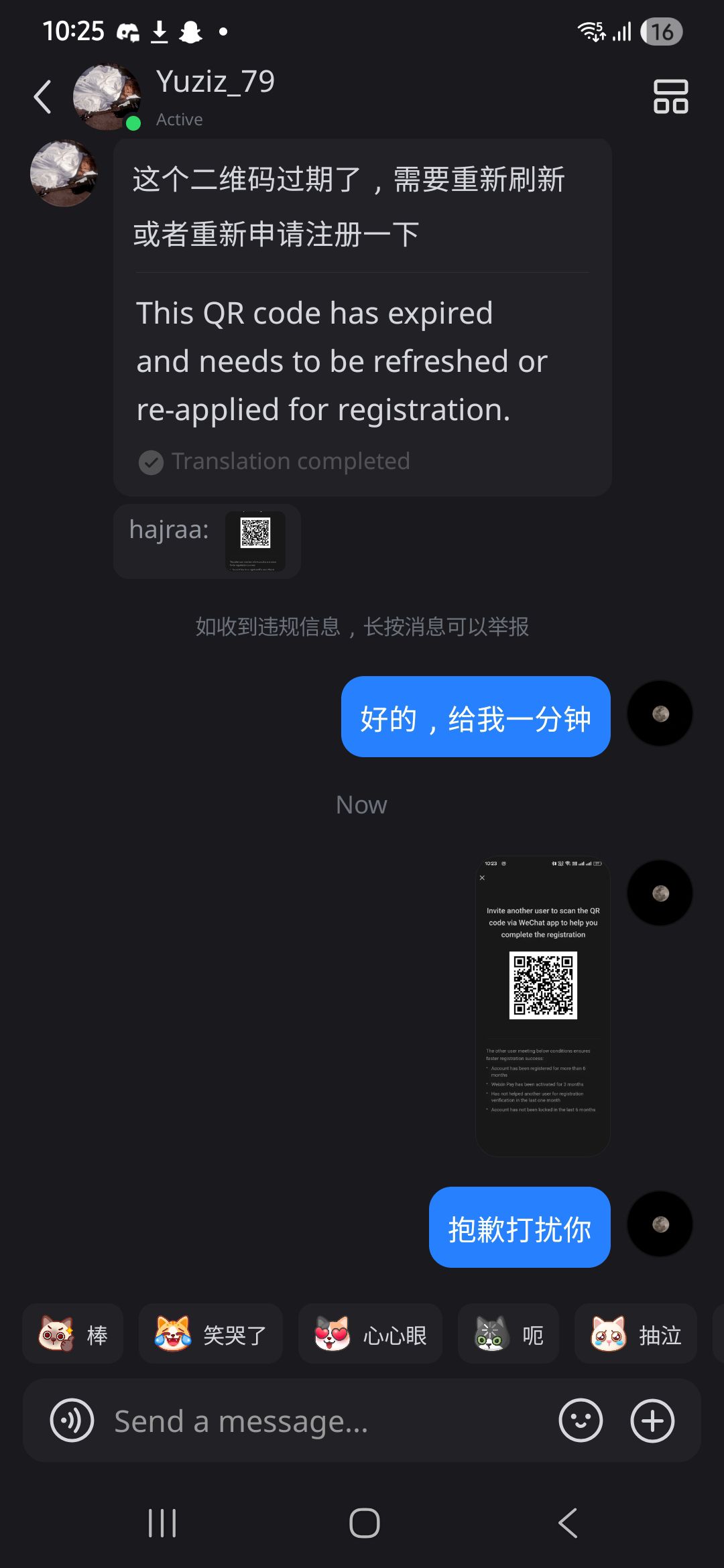View the sent QR code screenshot image
Viewport: 724px width, 1568px height.
click(542, 1005)
